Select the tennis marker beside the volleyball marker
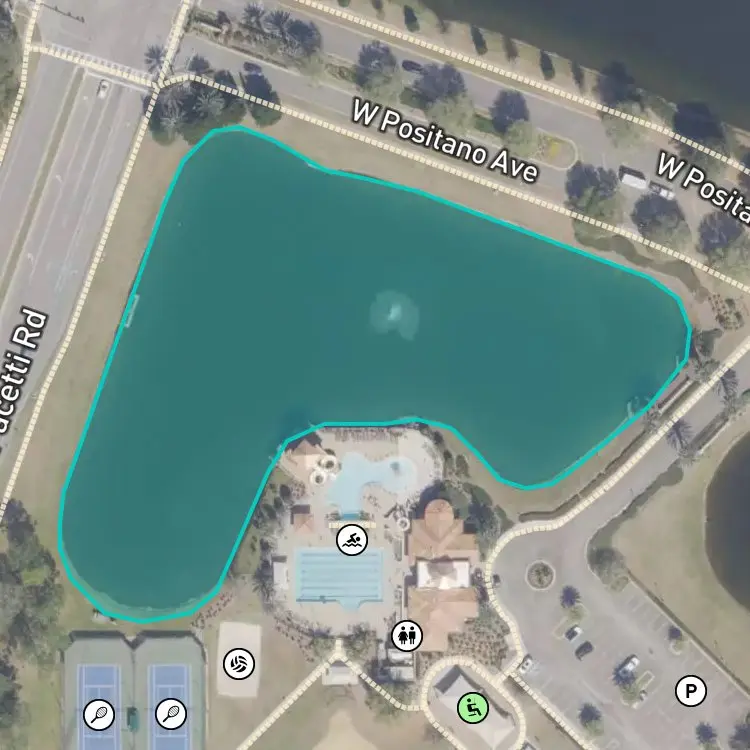Image resolution: width=750 pixels, height=750 pixels. (171, 714)
